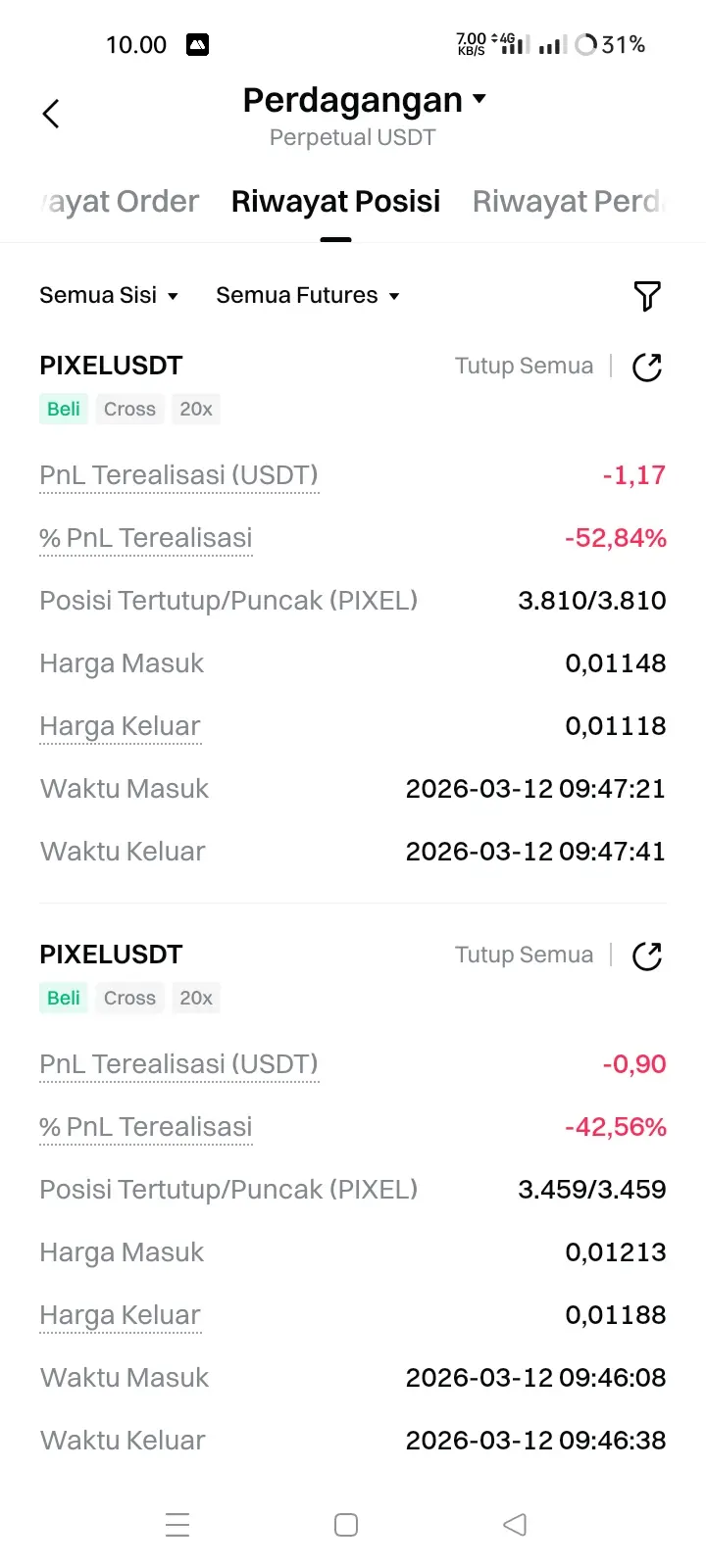The image size is (706, 1568).
Task: Expand the Semua Sisi filter
Action: click(x=109, y=295)
